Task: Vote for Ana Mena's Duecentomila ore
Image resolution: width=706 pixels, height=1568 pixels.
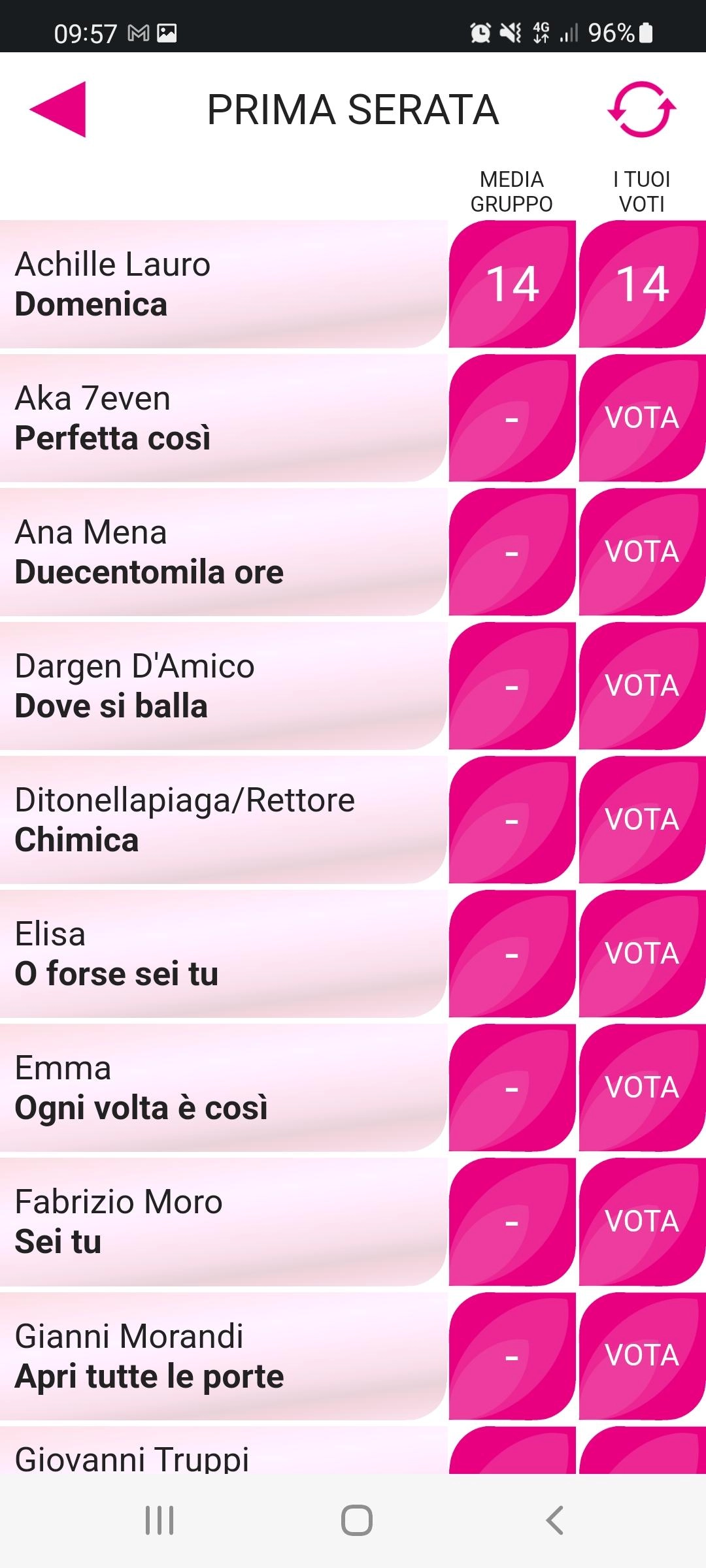Action: (x=642, y=552)
